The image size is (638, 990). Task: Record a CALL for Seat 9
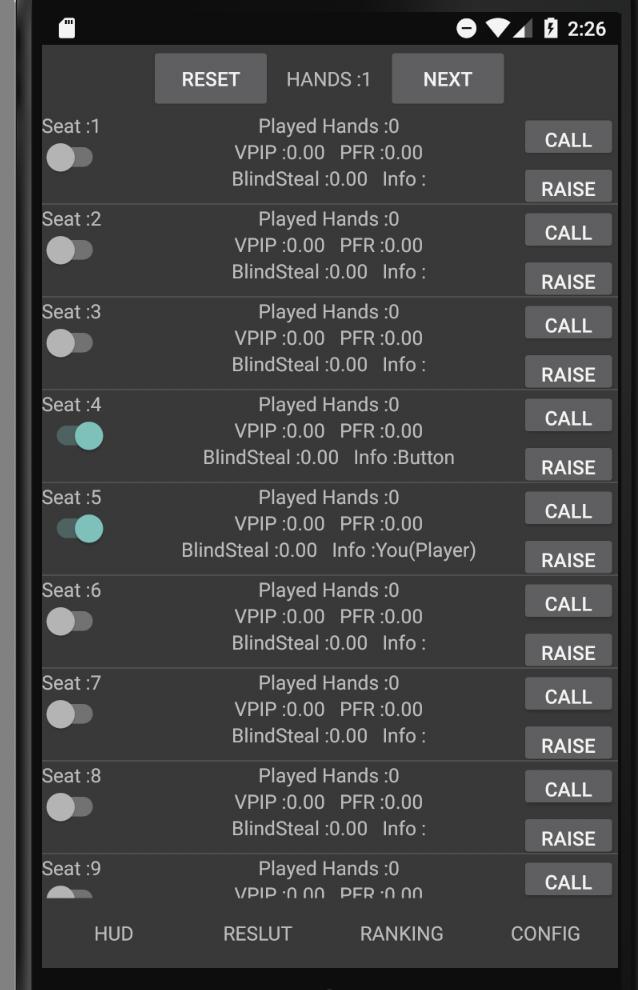(x=568, y=881)
